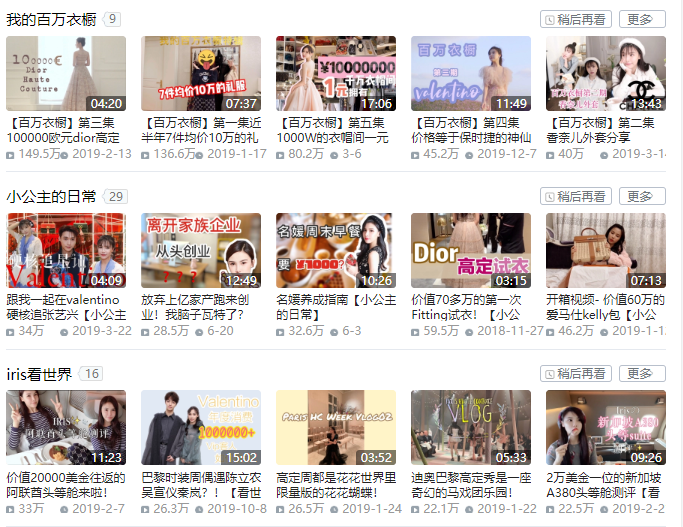Open 更多 for 小公主的日常 section

click(642, 196)
